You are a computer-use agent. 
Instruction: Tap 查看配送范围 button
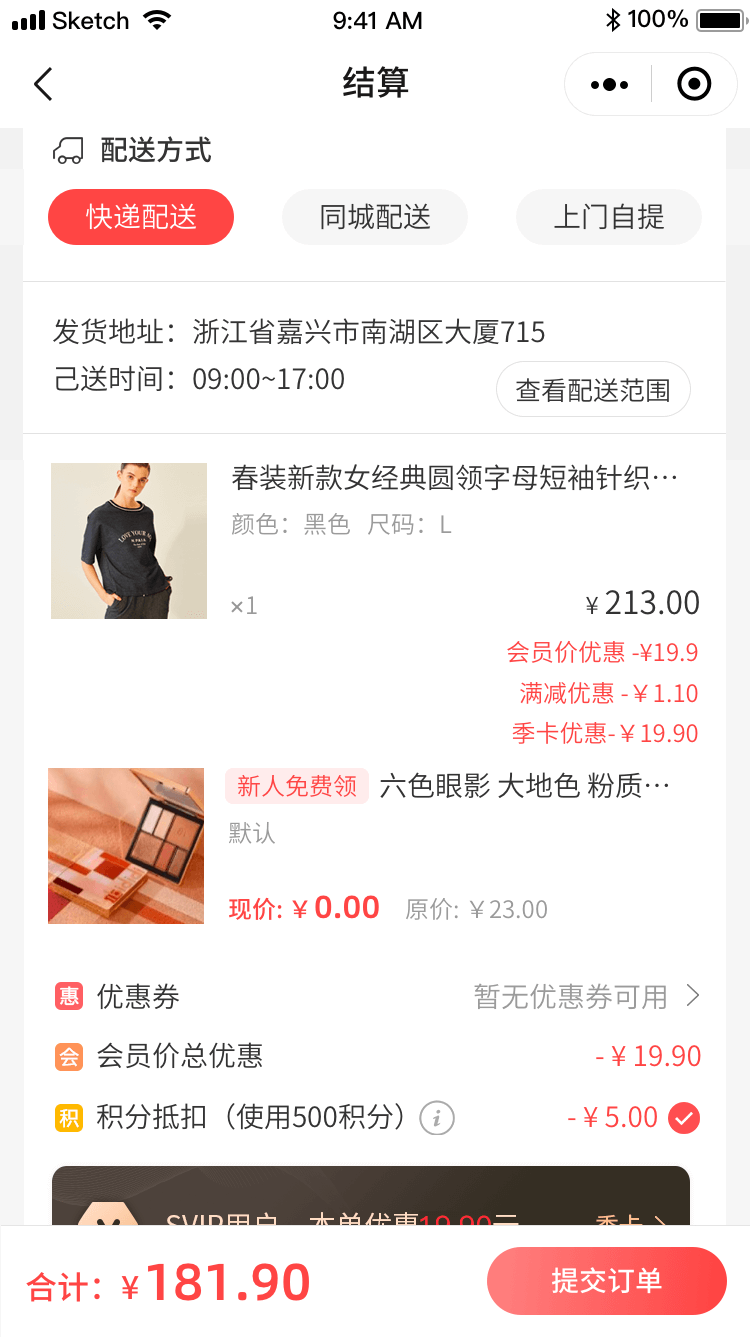(593, 390)
